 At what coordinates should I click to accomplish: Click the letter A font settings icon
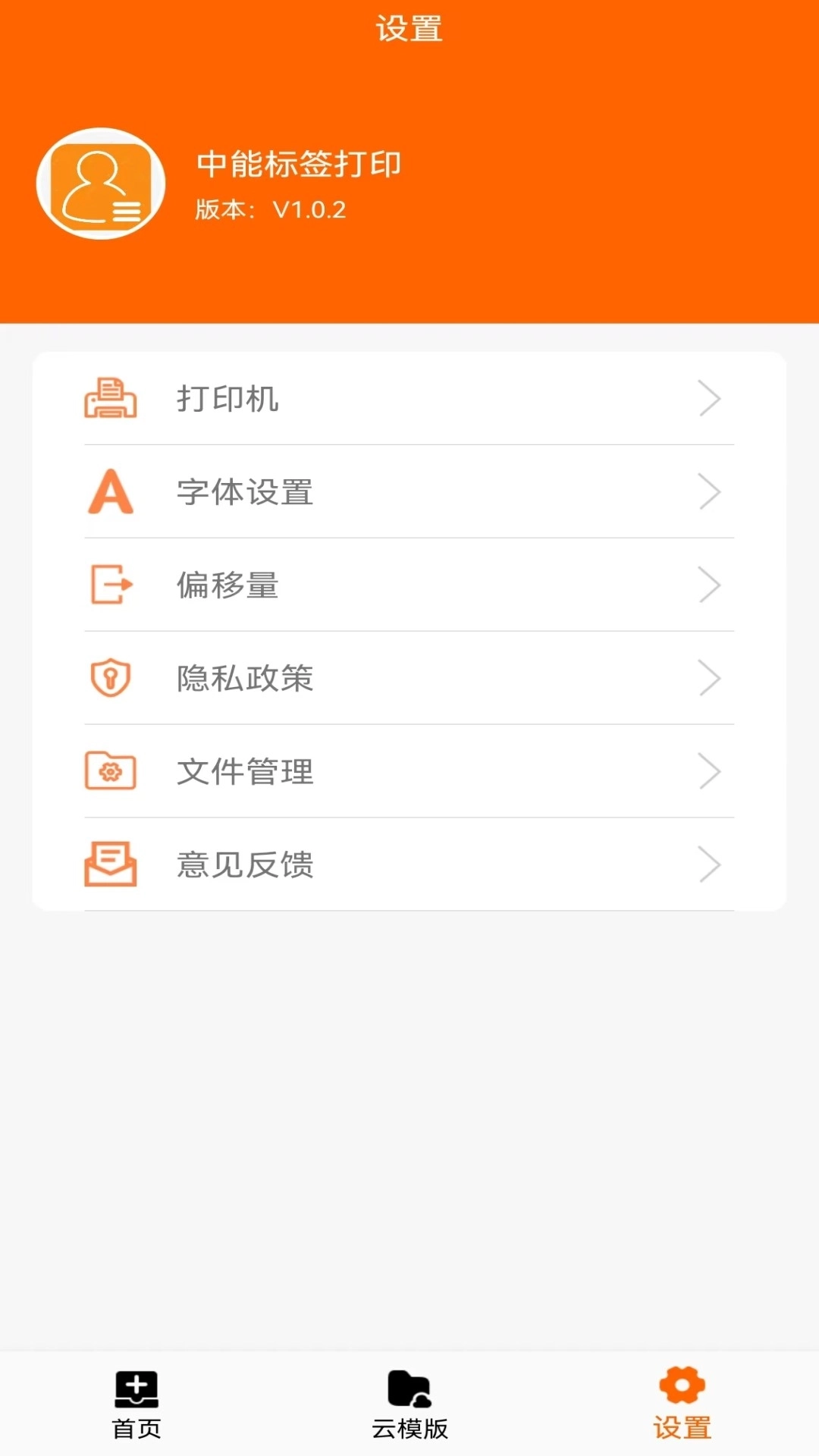111,493
